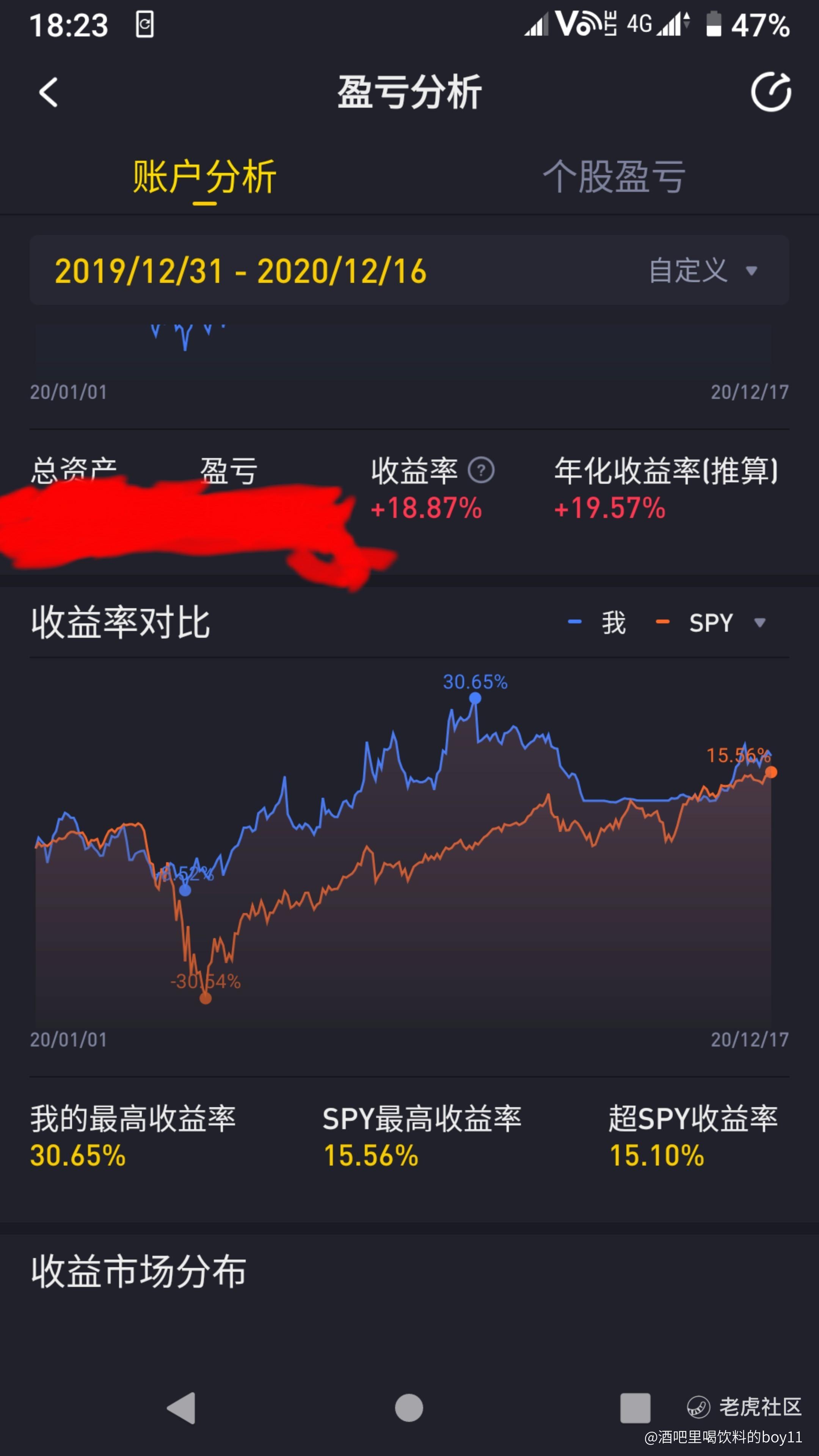
Task: Switch to the 个股盈亏 tab
Action: tap(614, 176)
